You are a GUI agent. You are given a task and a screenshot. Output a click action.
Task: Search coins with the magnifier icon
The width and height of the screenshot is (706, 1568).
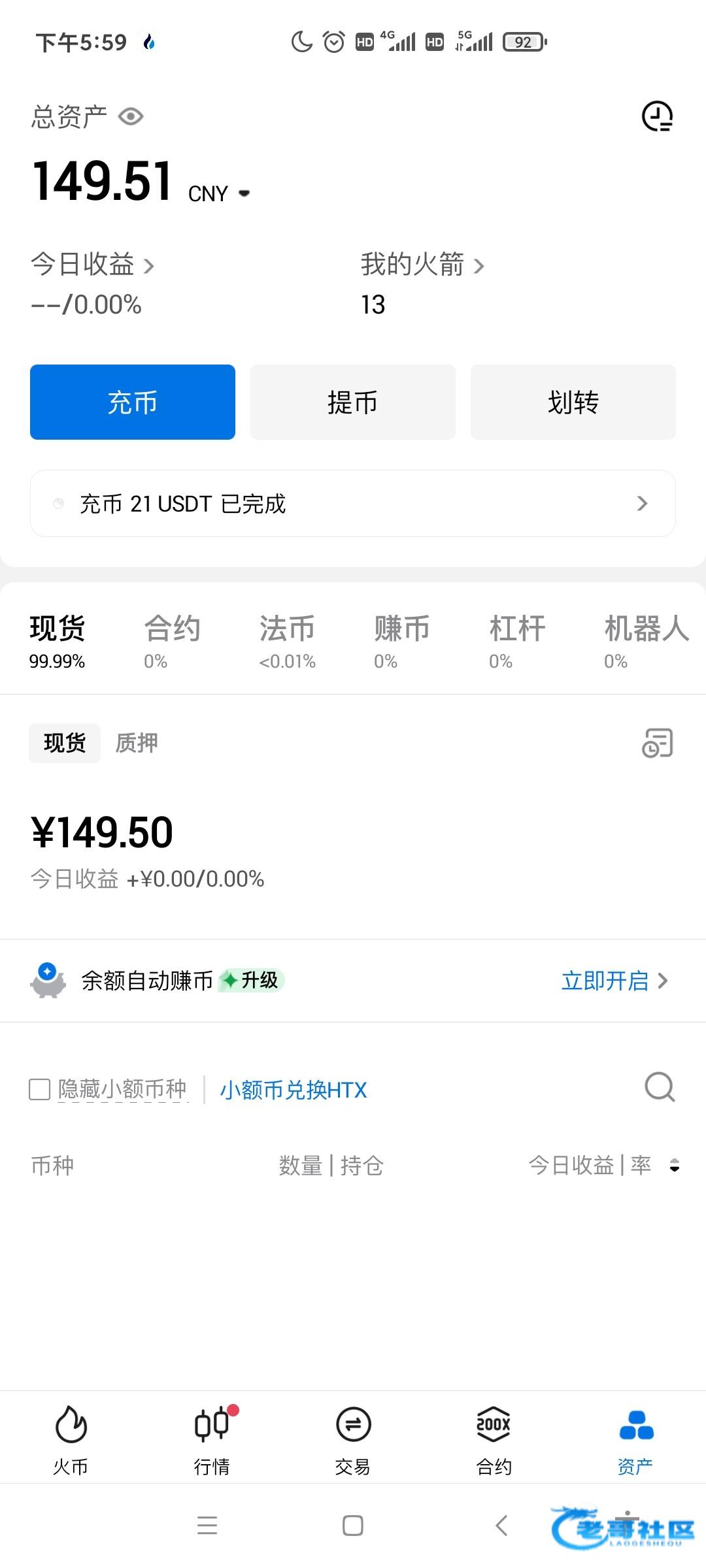[659, 1087]
